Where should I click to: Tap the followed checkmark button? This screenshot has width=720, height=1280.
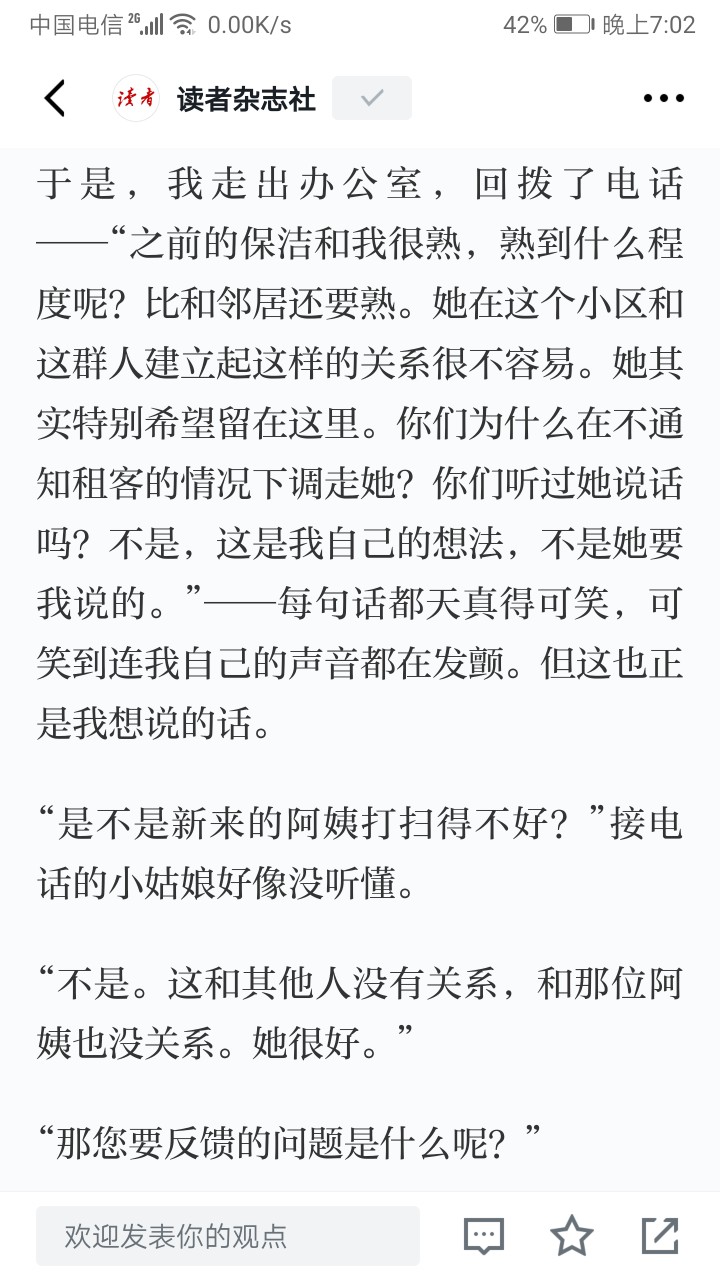(x=372, y=98)
